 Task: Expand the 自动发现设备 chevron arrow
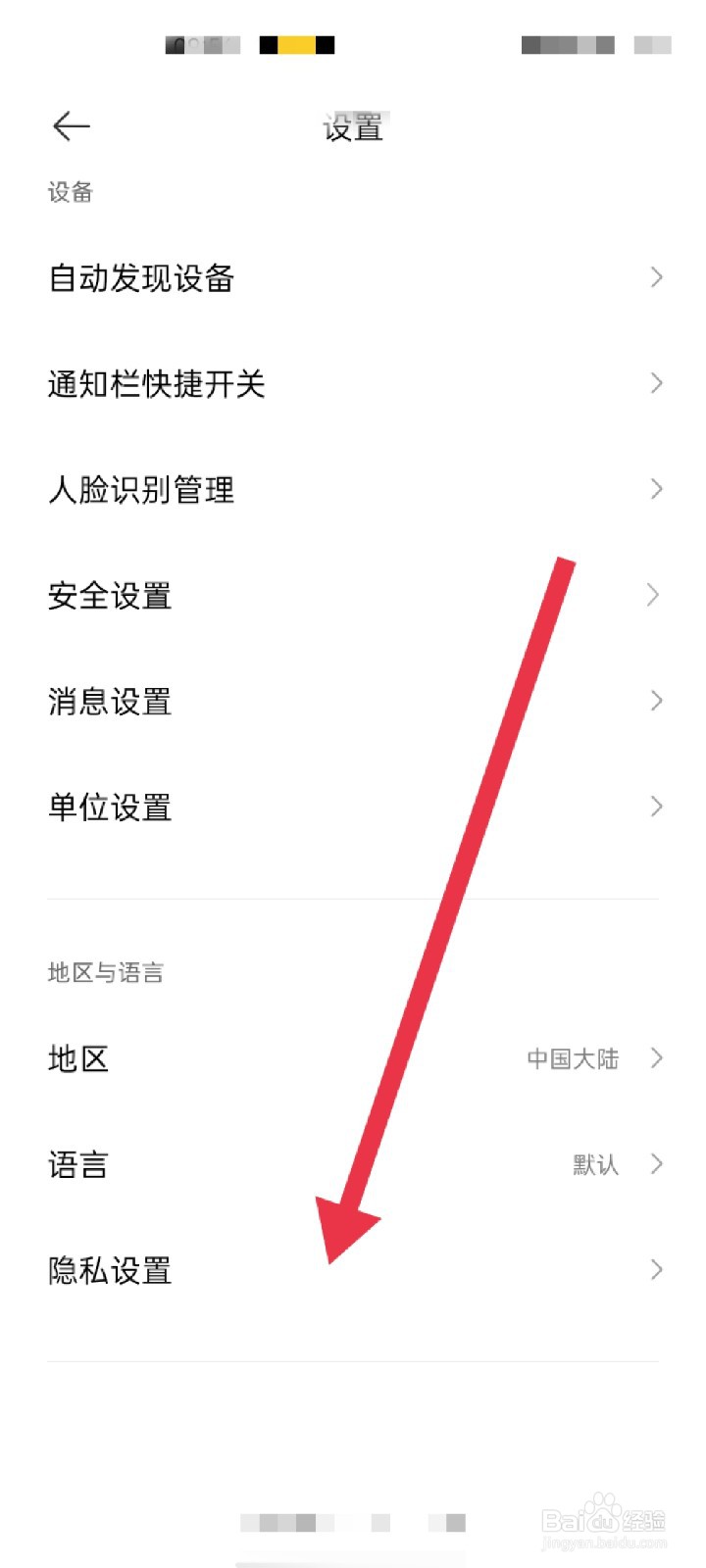[655, 277]
